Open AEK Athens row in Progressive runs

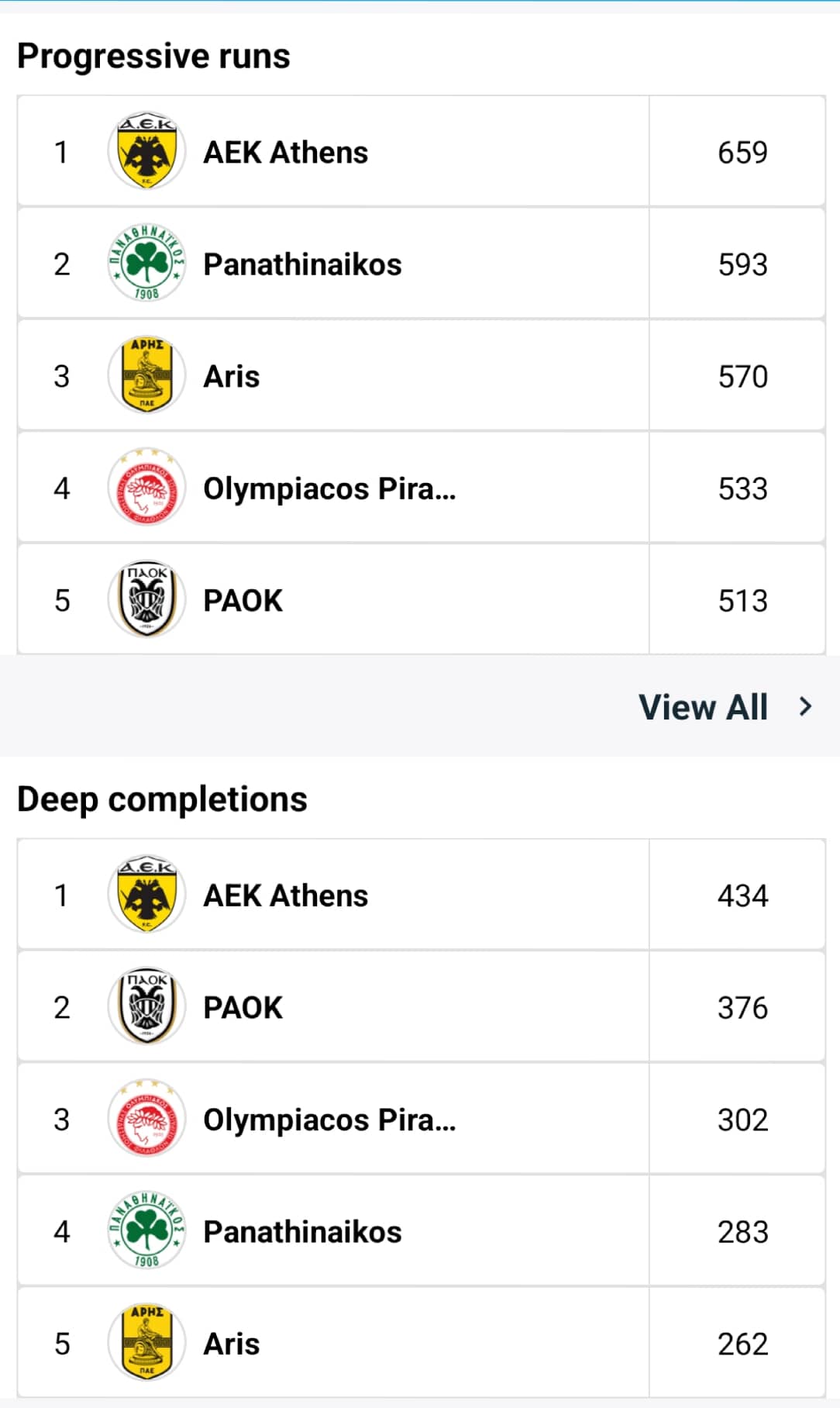coord(421,151)
